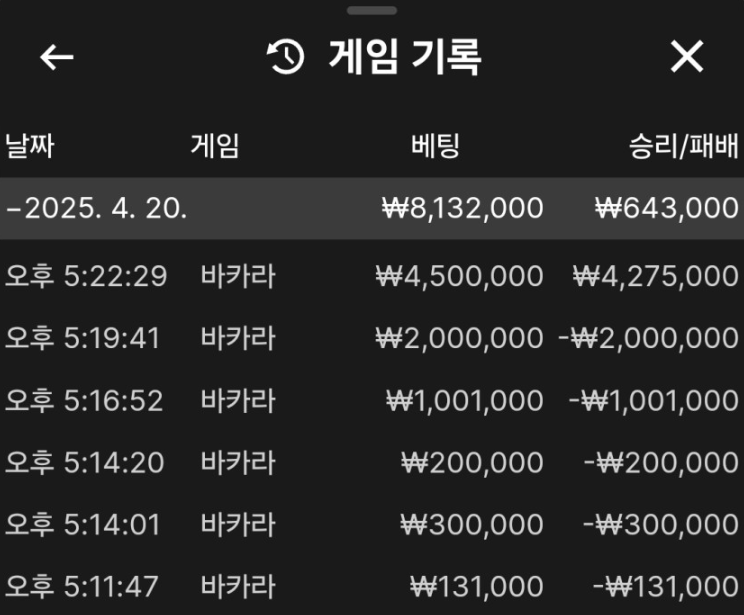The height and width of the screenshot is (615, 744).
Task: Select the 오후 5:14:20 baccarat row
Action: click(371, 463)
